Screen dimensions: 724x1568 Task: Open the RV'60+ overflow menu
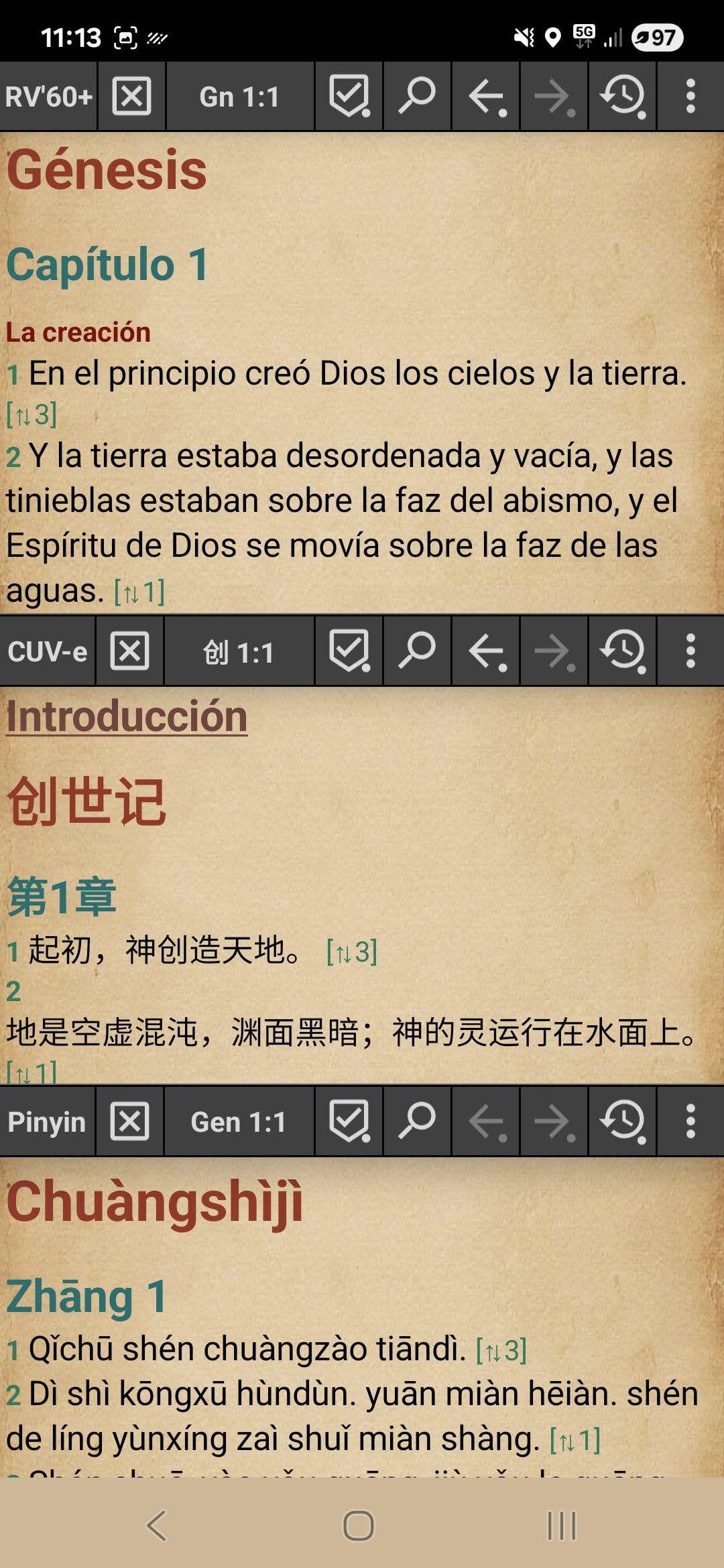coord(690,97)
